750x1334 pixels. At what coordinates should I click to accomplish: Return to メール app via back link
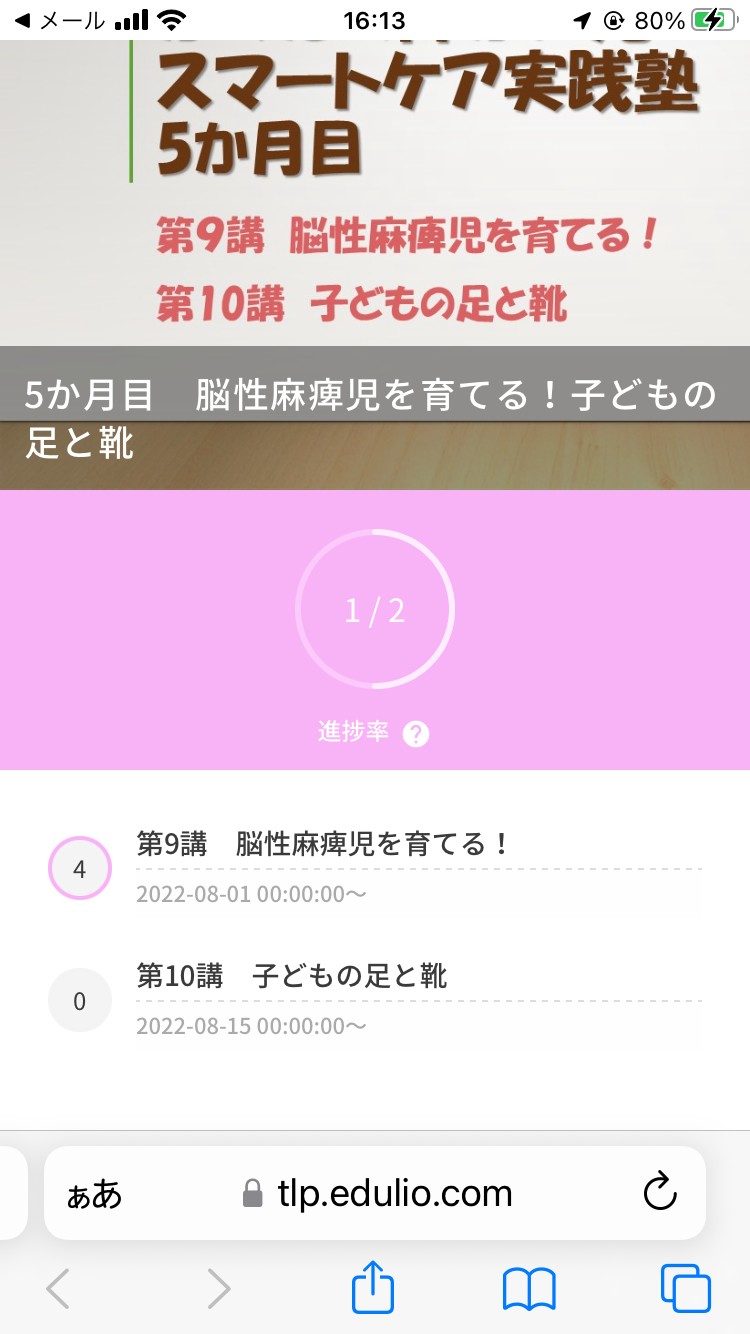point(60,21)
